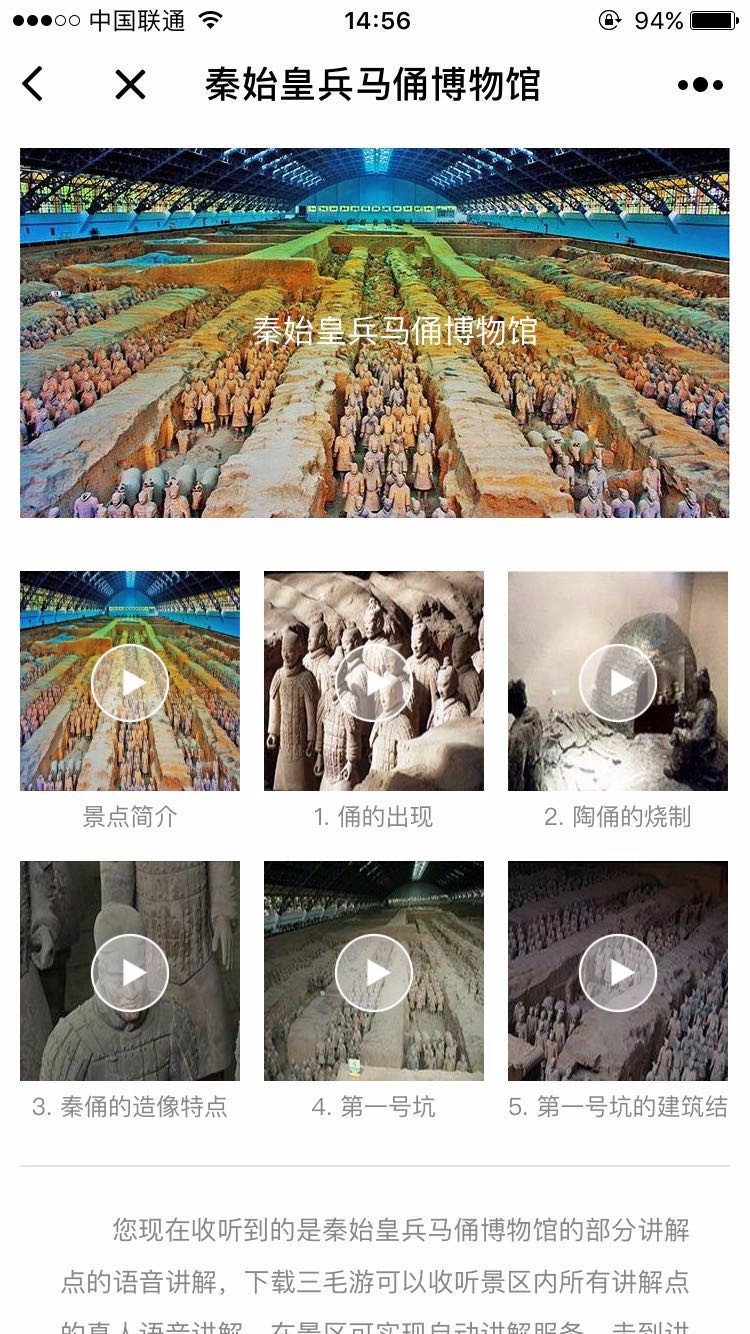Open the three-dot more options menu

700,85
